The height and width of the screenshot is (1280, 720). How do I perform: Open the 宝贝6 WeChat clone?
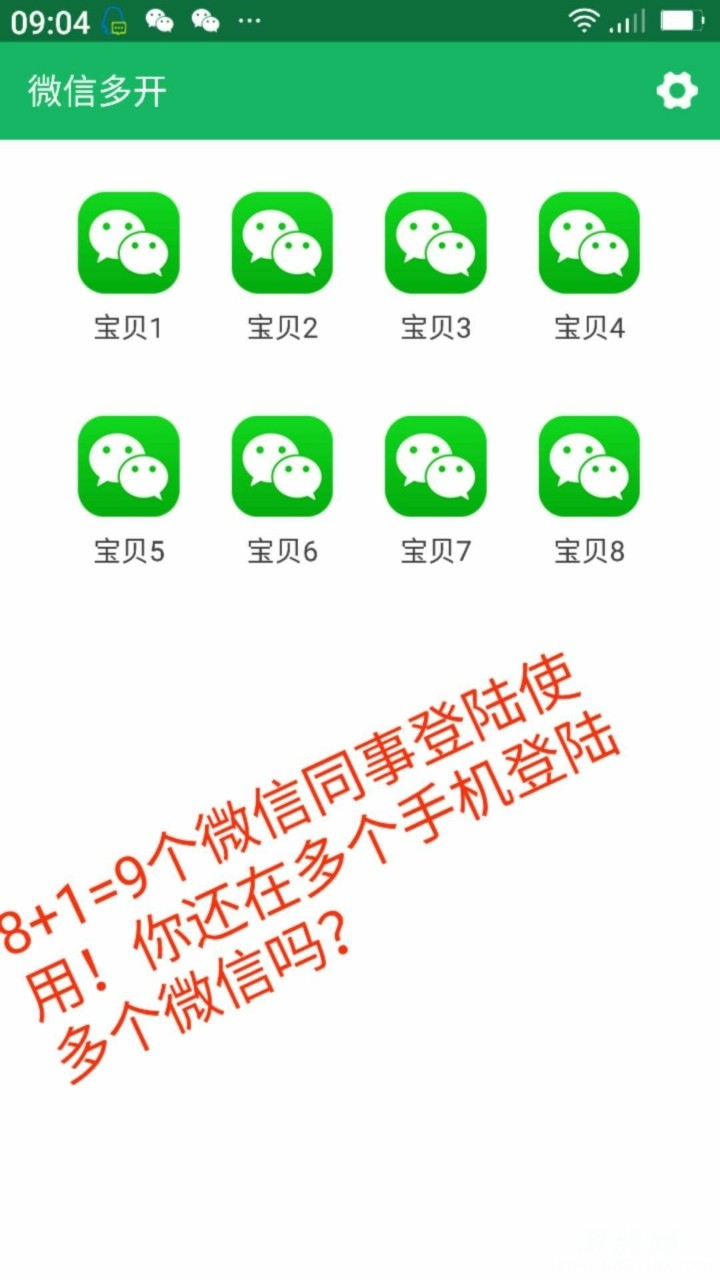(x=282, y=466)
